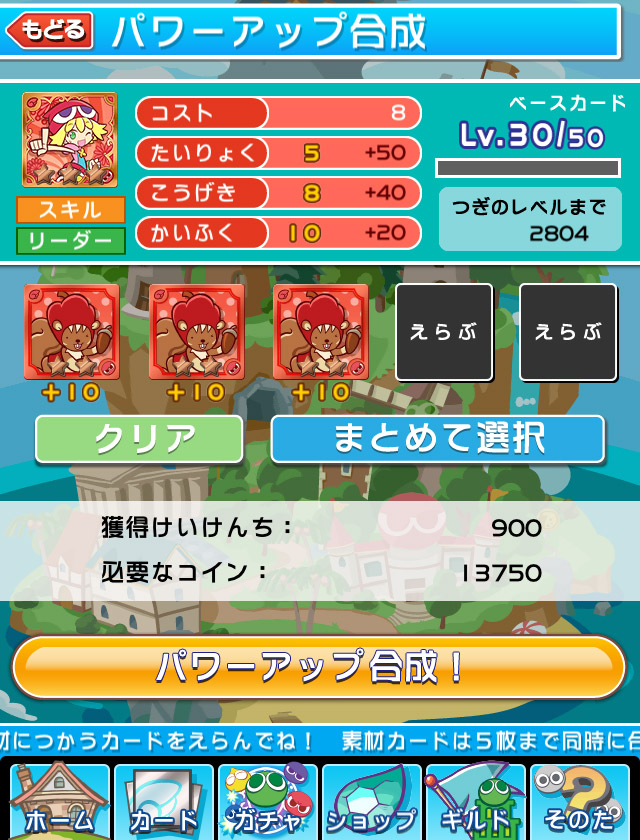This screenshot has height=840, width=640.
Task: Go to the ホーム tab
Action: click(x=58, y=802)
